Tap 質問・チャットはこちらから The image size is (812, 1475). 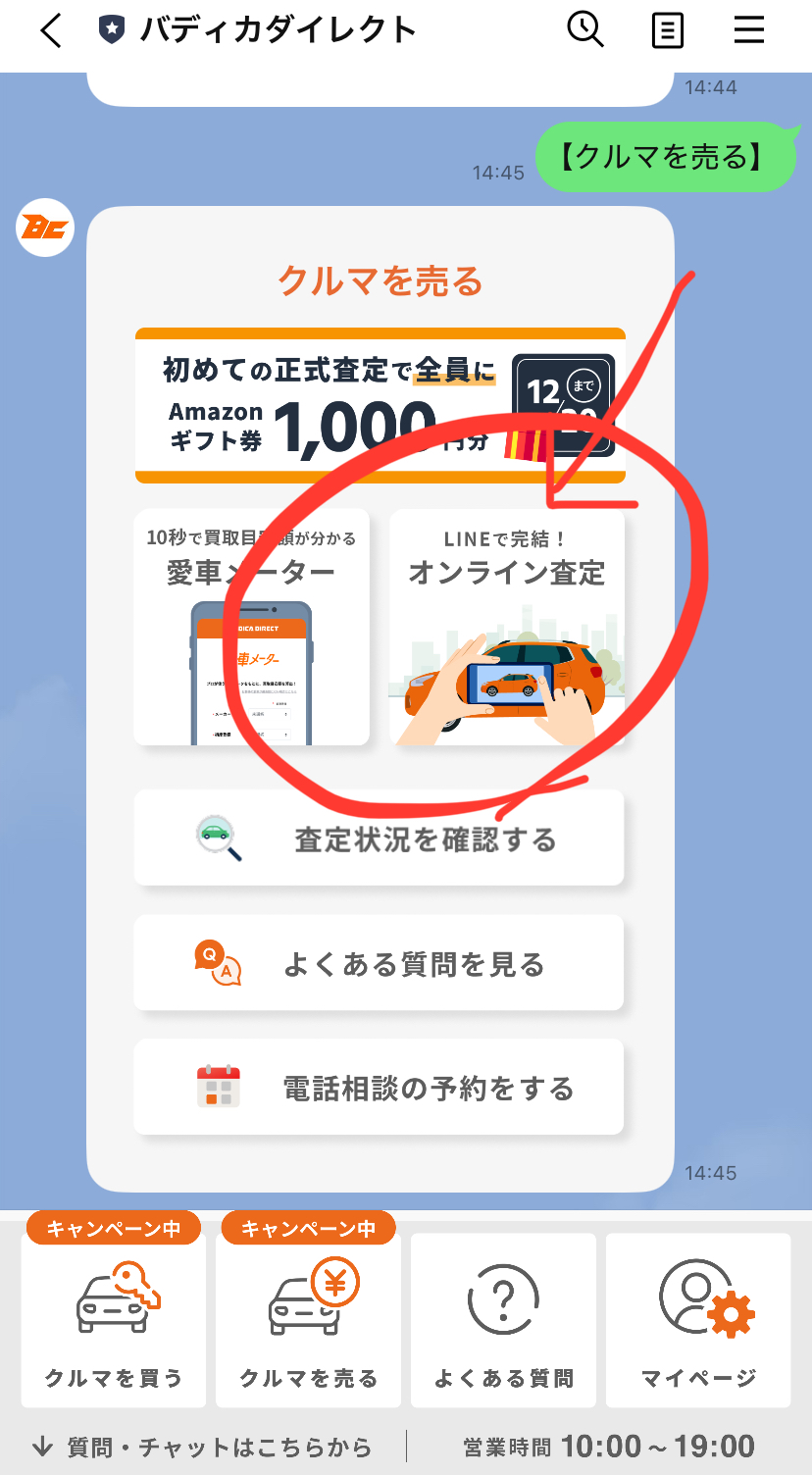pos(203,1446)
